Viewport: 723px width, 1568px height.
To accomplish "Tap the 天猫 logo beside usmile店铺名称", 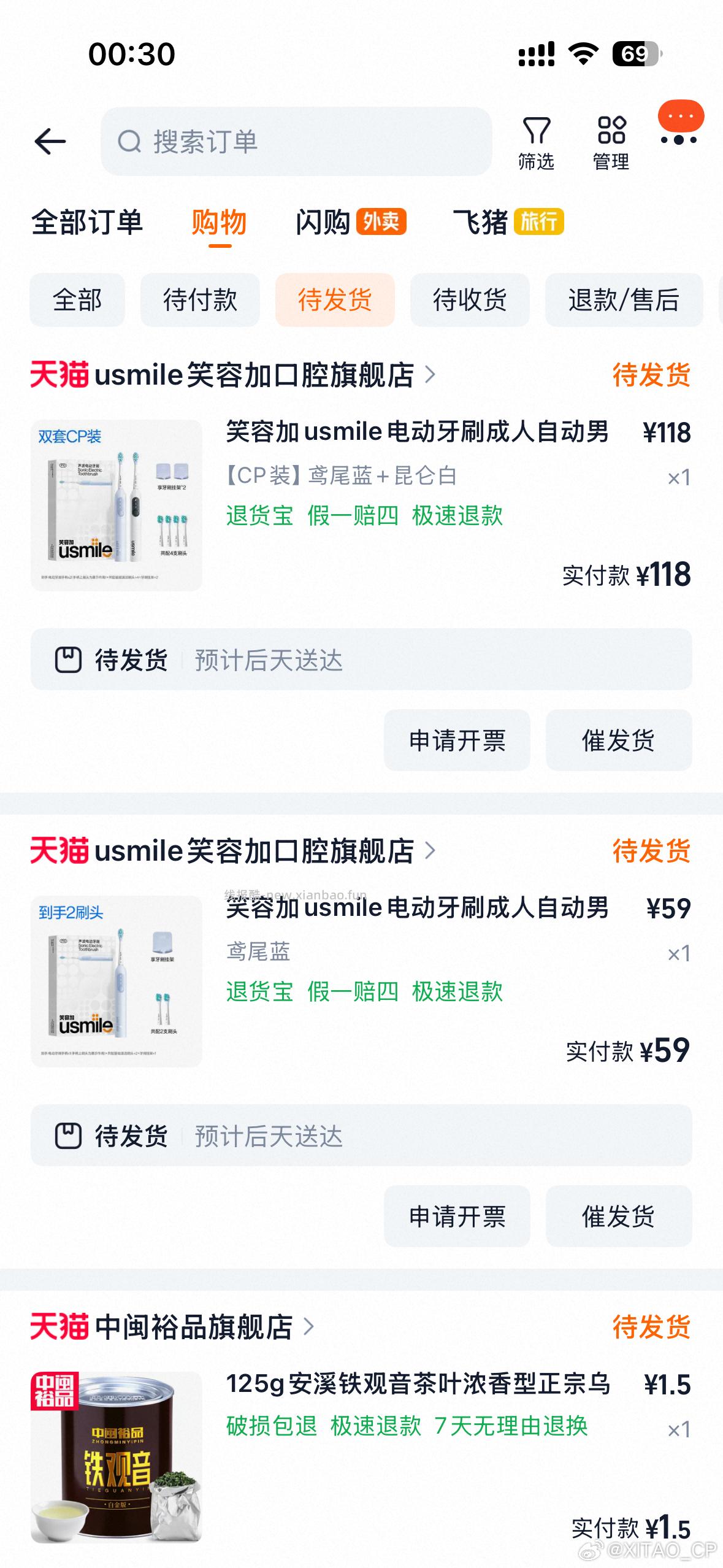I will click(x=59, y=375).
